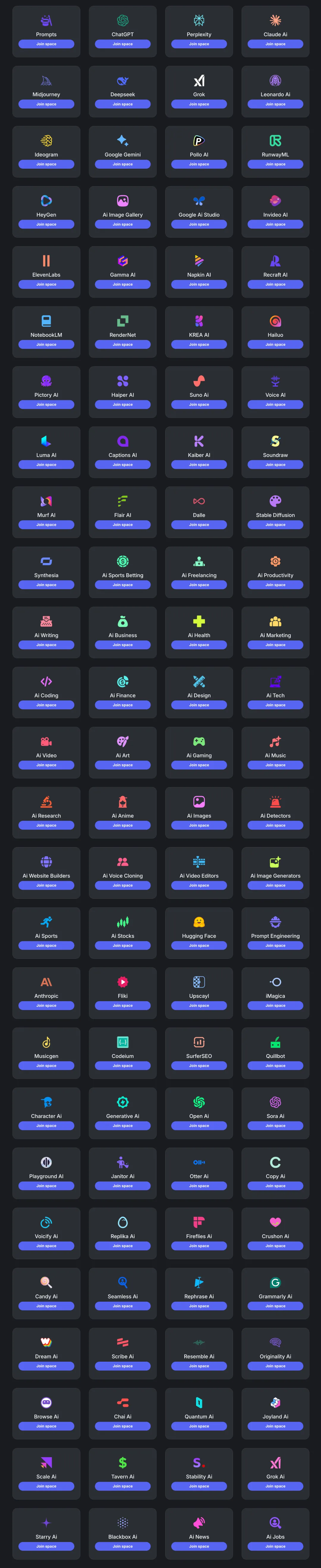Join the Ai Coding space
The image size is (321, 1568).
click(x=46, y=705)
